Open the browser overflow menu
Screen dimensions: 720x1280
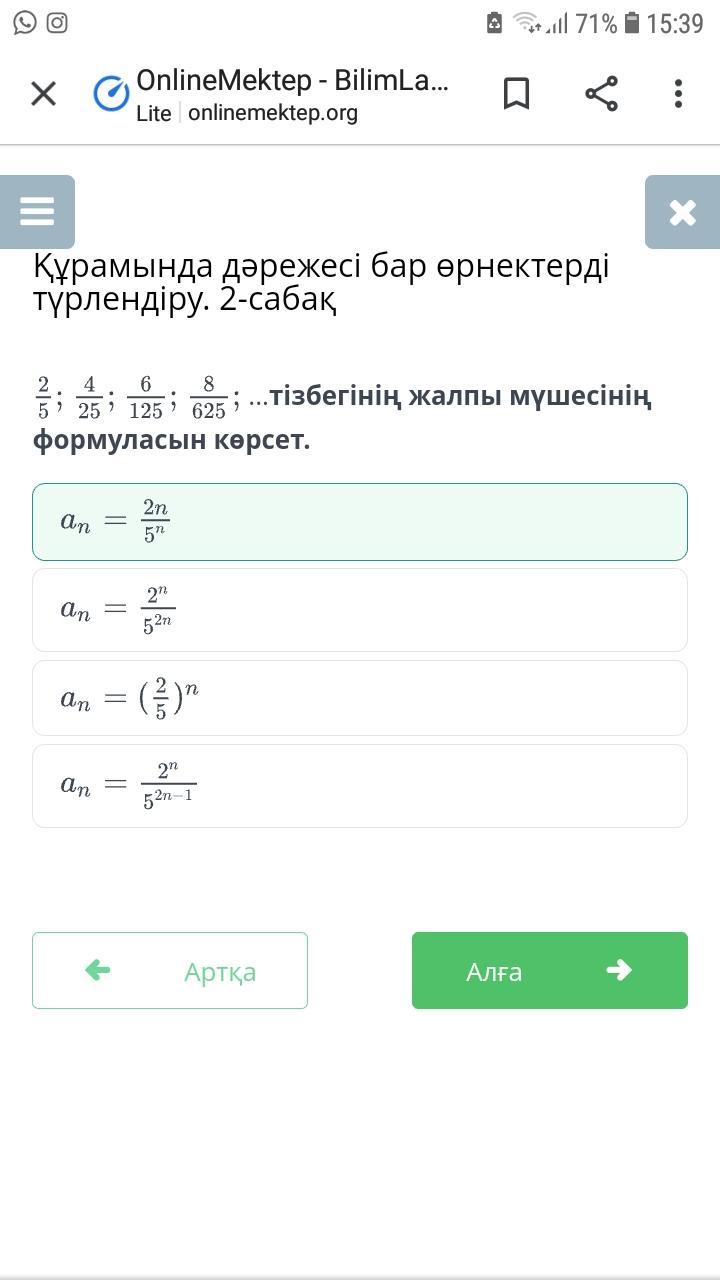click(678, 94)
